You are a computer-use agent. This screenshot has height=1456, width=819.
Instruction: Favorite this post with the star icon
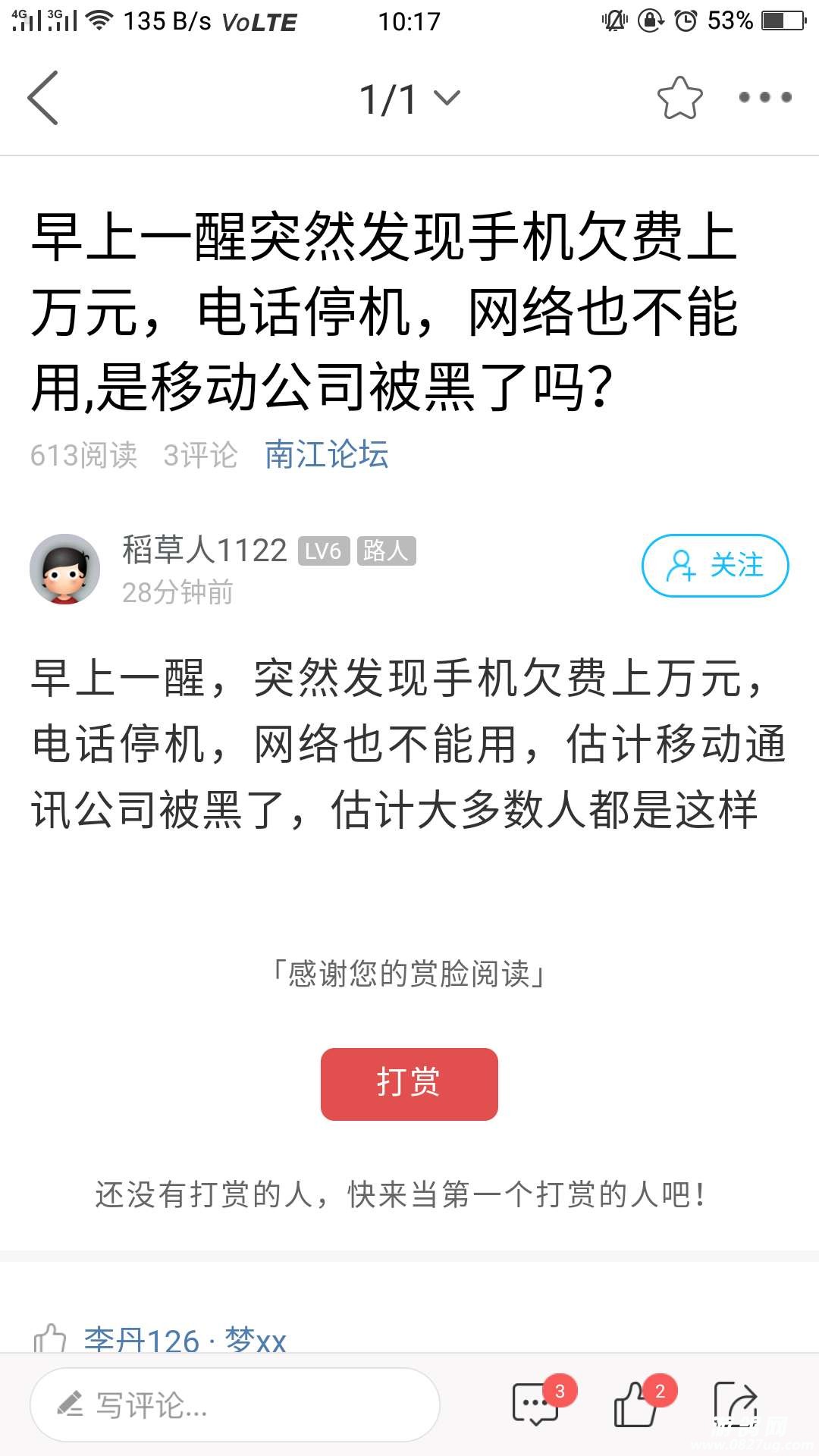click(679, 98)
